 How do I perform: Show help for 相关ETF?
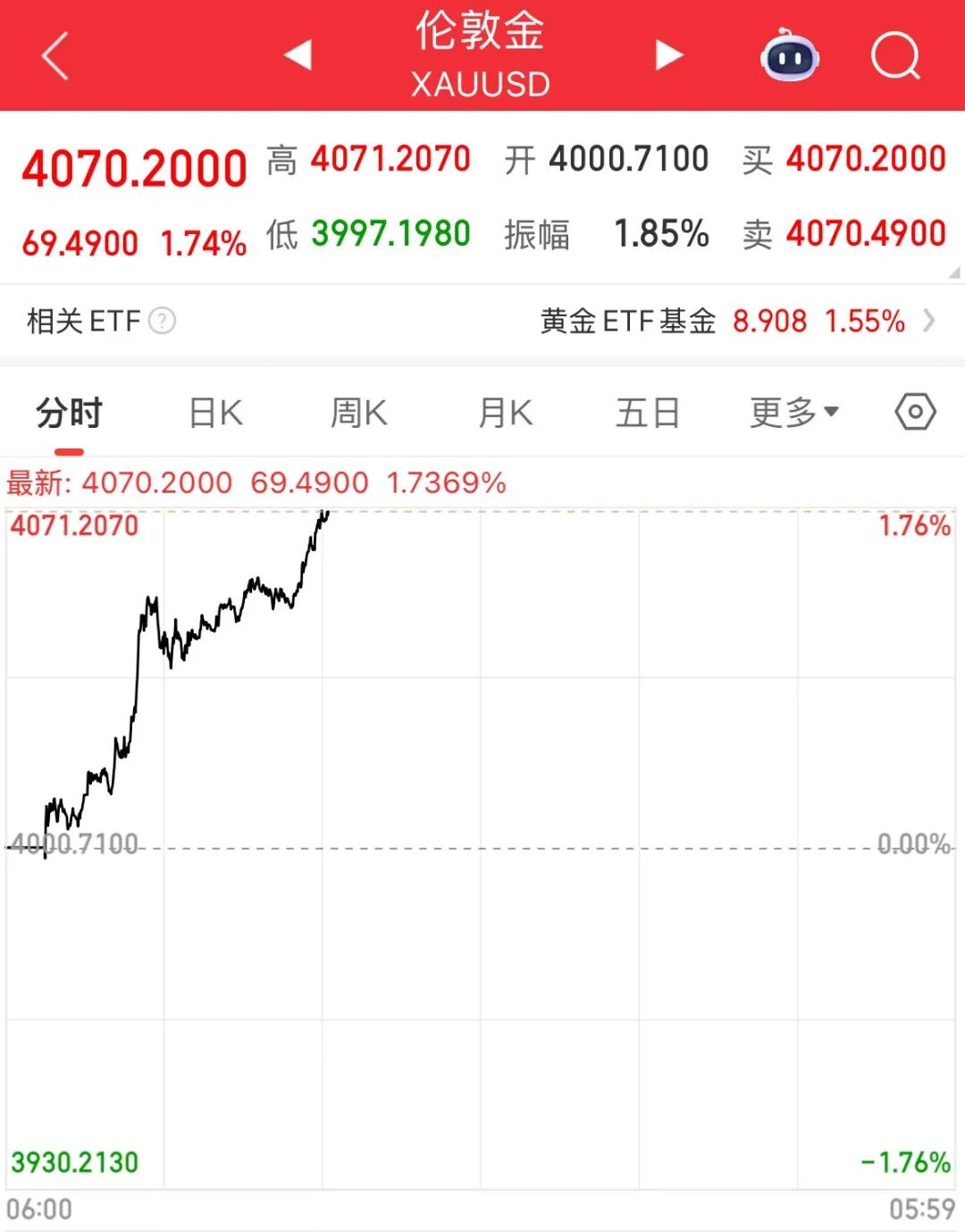162,321
